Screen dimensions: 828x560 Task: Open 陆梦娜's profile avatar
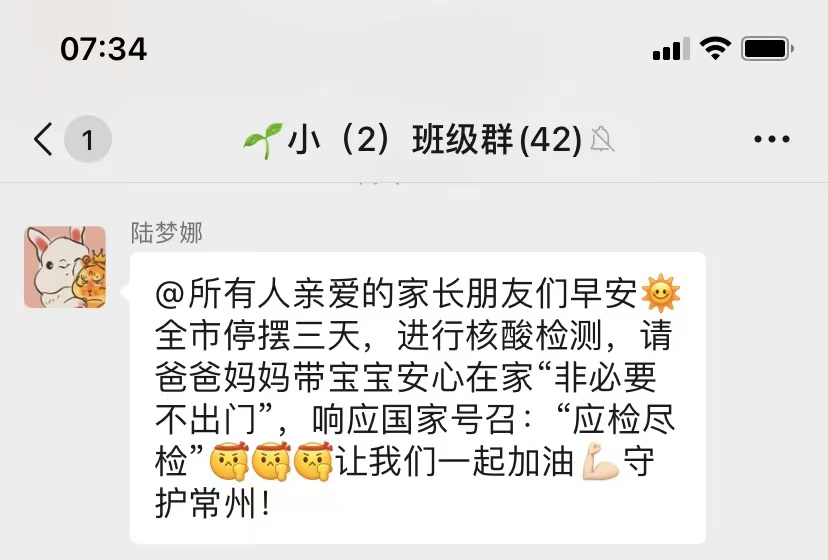65,267
